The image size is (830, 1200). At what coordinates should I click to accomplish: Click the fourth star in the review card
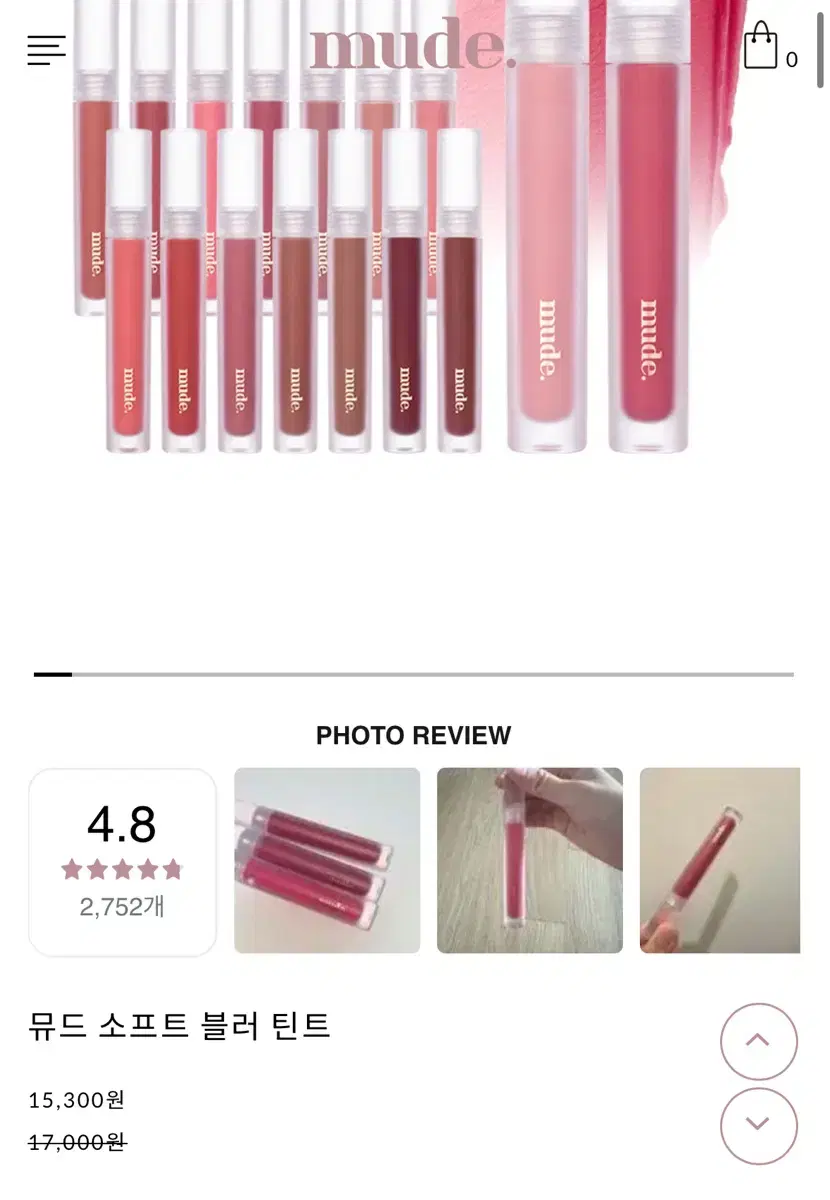pyautogui.click(x=145, y=869)
